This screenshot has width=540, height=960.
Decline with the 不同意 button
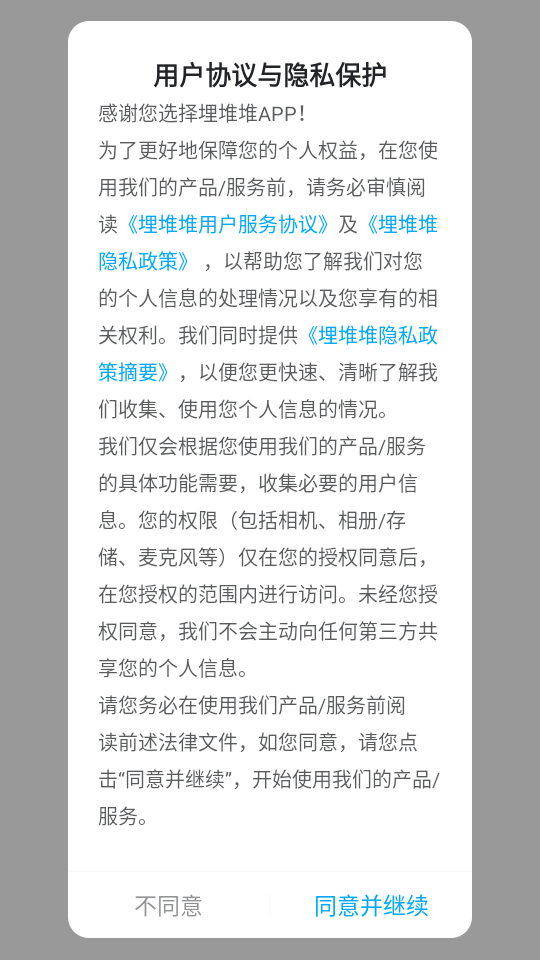tap(168, 906)
